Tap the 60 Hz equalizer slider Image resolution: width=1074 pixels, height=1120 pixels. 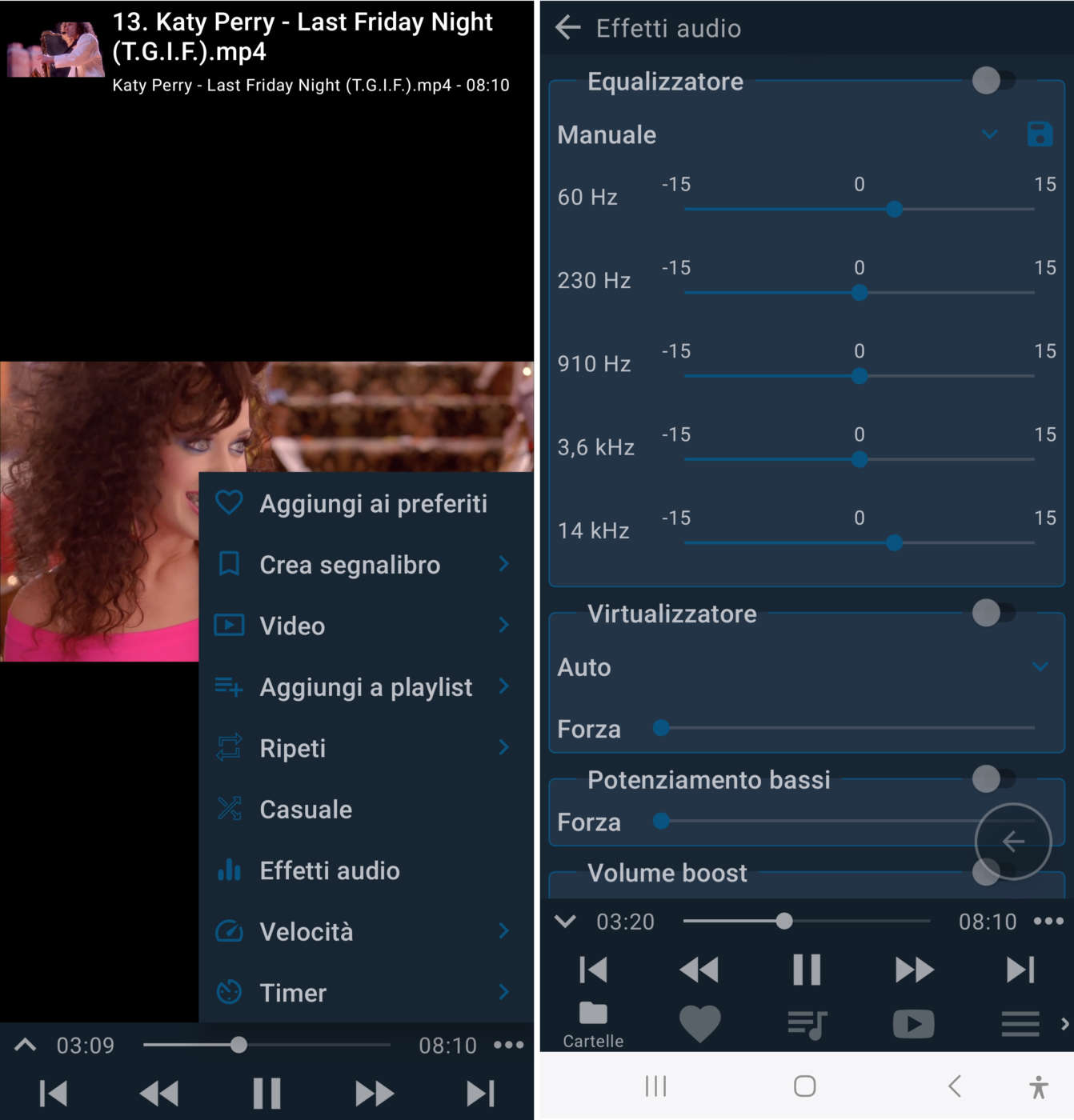coord(895,210)
